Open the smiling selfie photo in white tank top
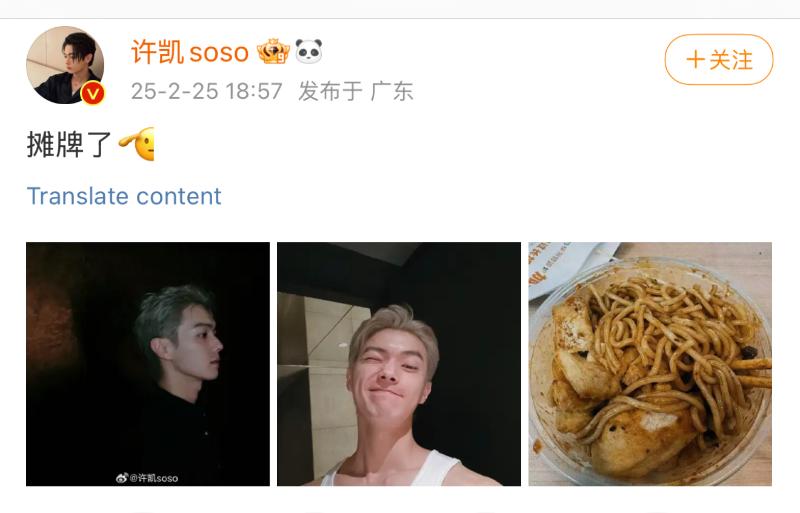Viewport: 800px width, 513px height. click(399, 364)
